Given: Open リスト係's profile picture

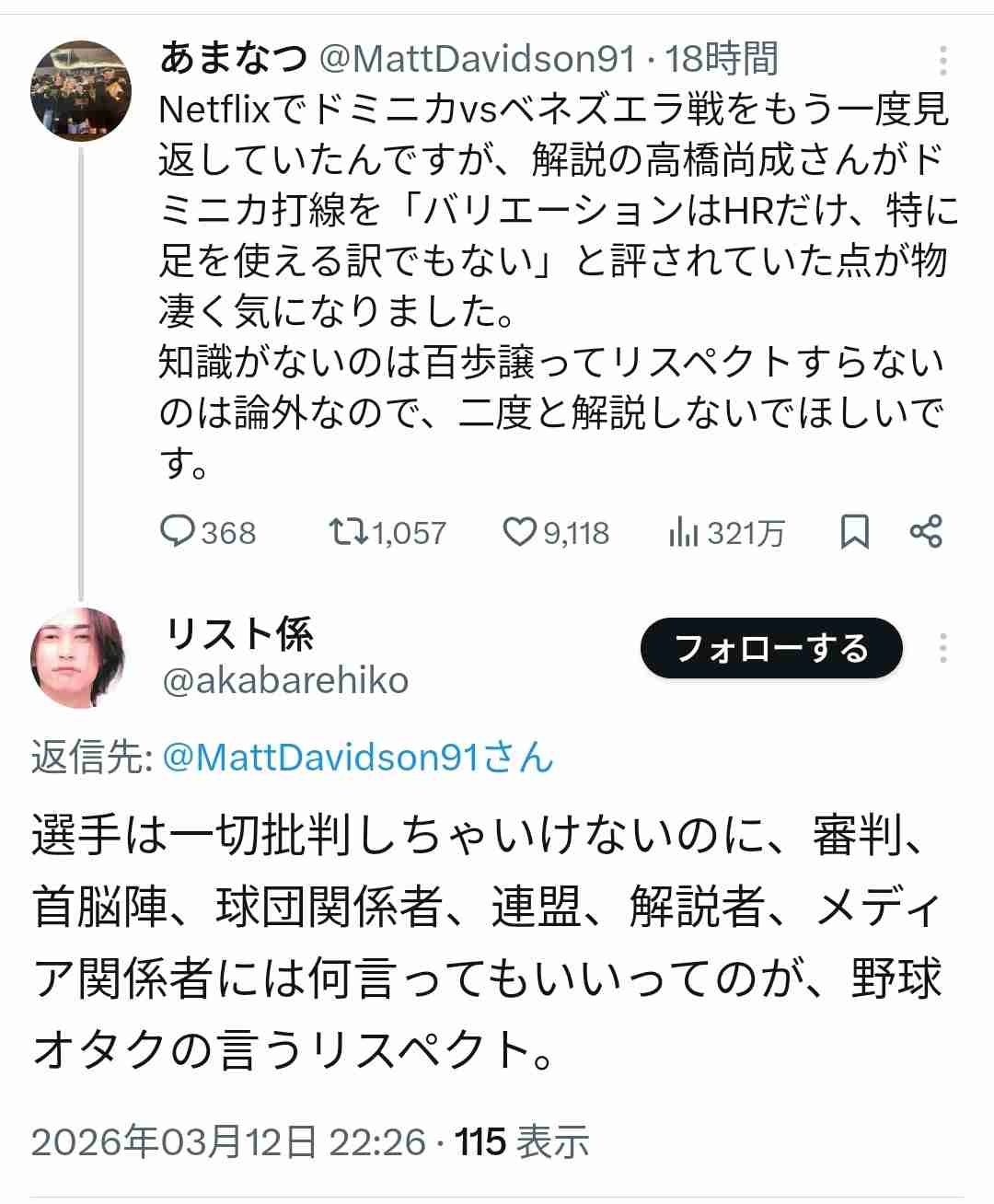Looking at the screenshot, I should point(80,657).
